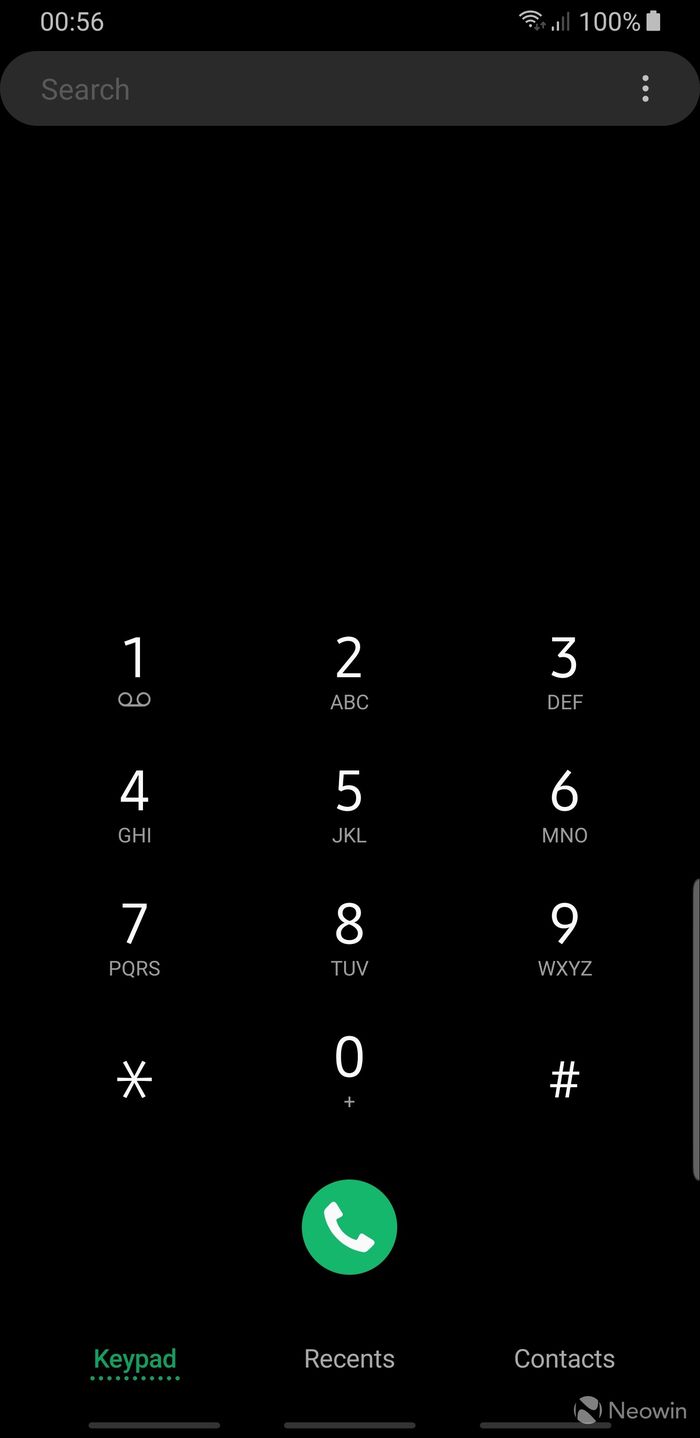This screenshot has width=700, height=1438.
Task: Switch to the Recents tab
Action: [349, 1359]
